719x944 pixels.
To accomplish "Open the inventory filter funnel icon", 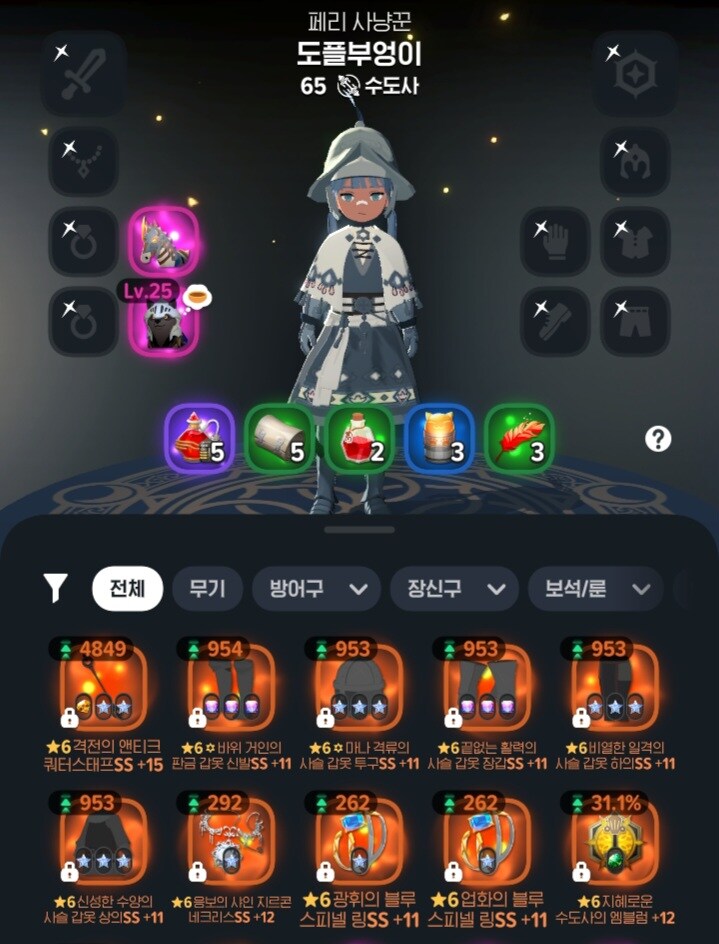I will point(56,589).
